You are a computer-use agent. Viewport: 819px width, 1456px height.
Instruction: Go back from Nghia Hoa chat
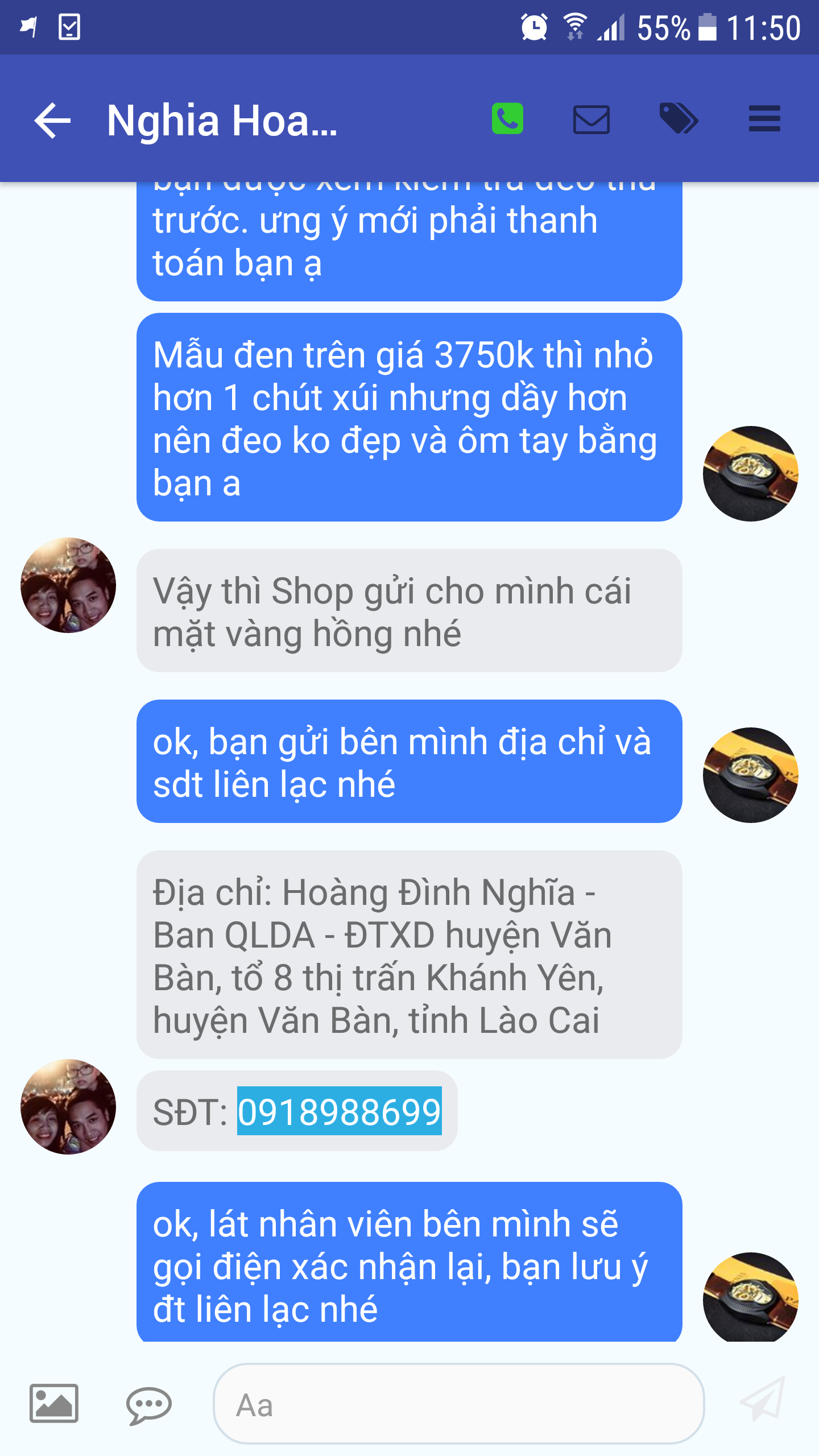pyautogui.click(x=52, y=120)
